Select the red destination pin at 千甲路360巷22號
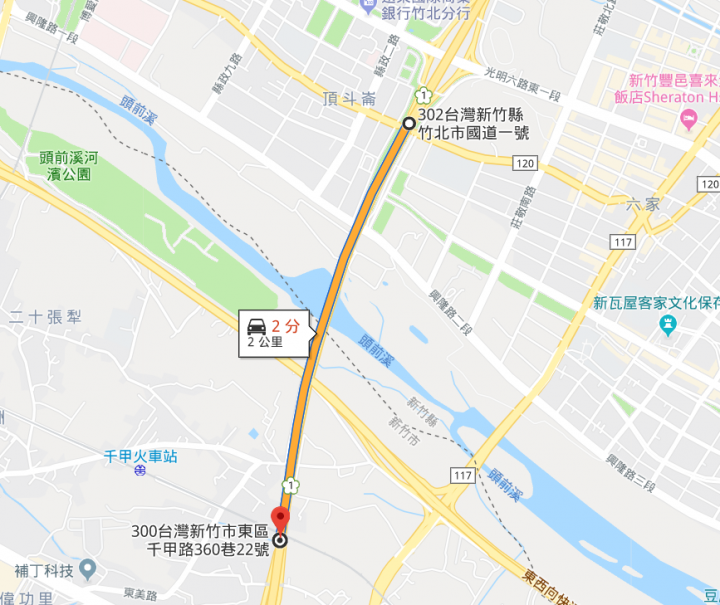Image resolution: width=720 pixels, height=605 pixels. (x=280, y=521)
